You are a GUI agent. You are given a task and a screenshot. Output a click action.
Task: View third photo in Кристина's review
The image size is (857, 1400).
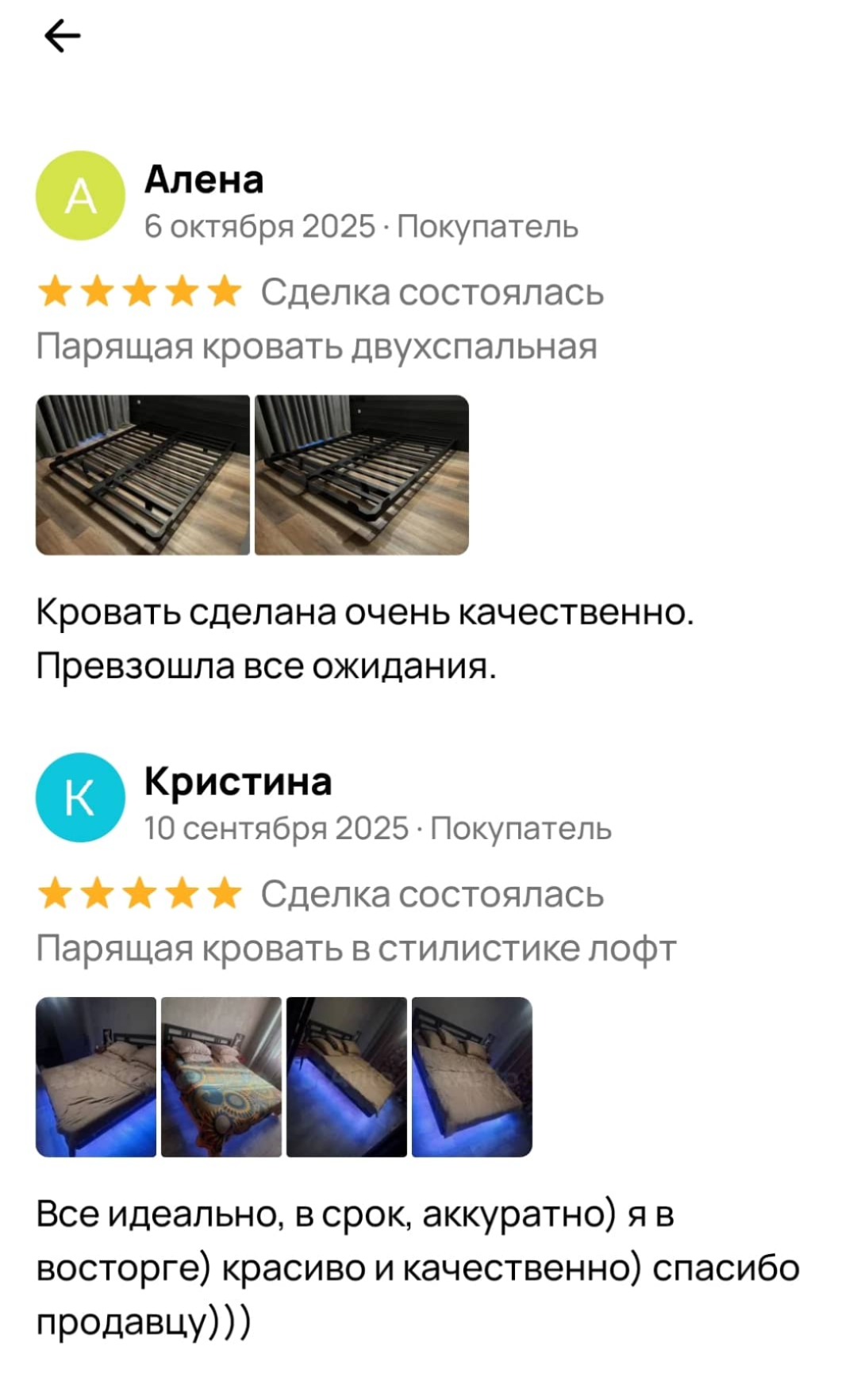(x=347, y=1076)
